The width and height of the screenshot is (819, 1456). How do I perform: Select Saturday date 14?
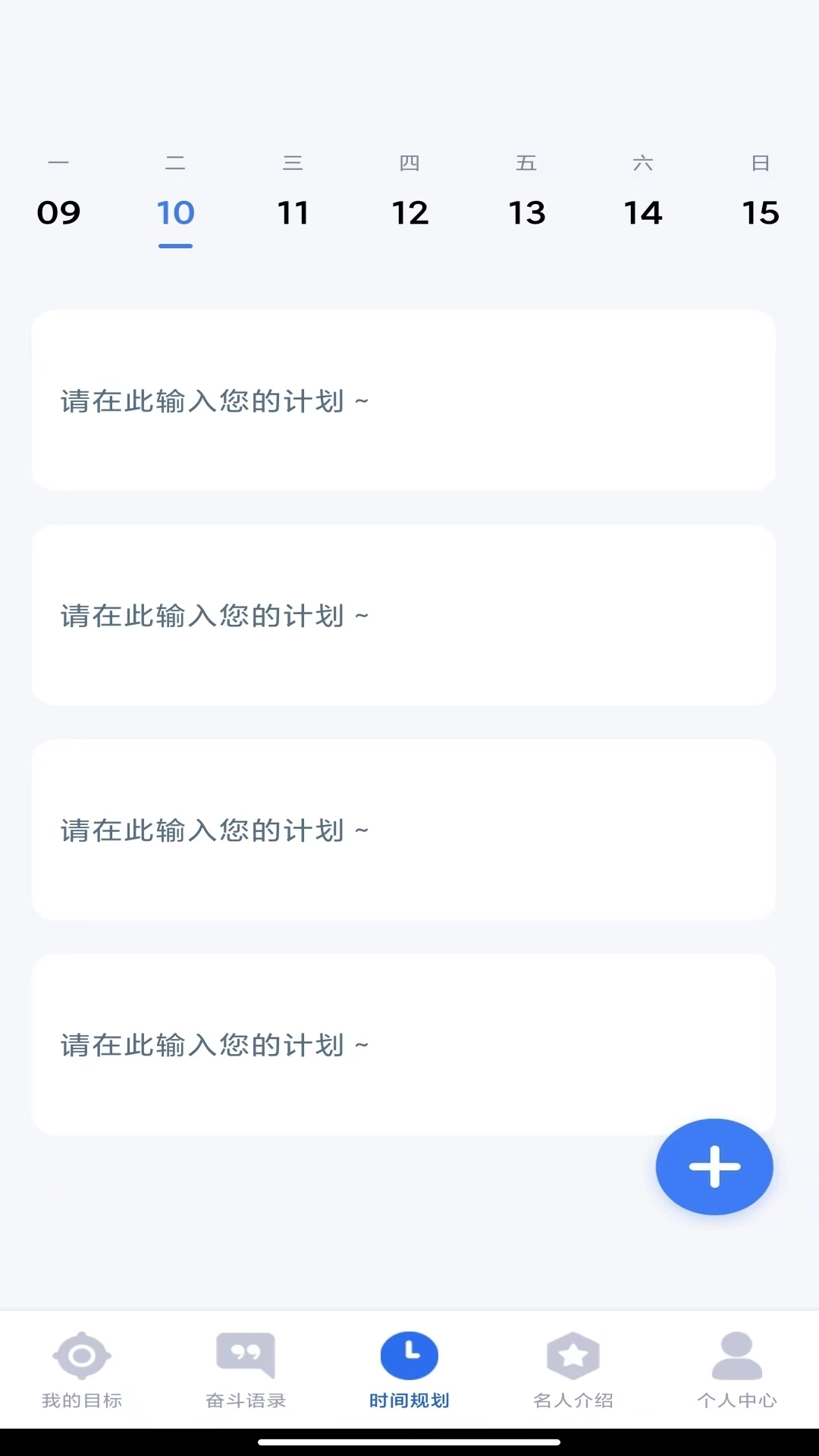tap(645, 213)
